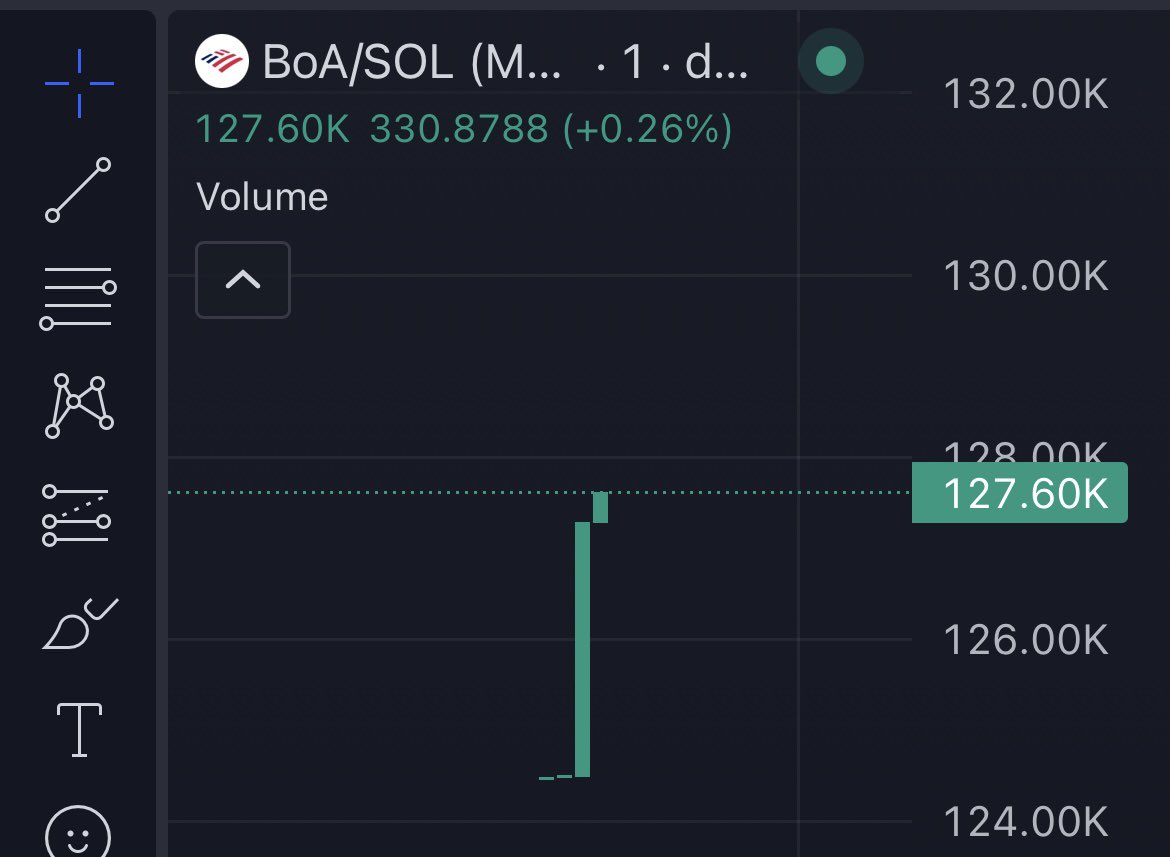1170x857 pixels.
Task: Select the text annotation tool
Action: 78,729
